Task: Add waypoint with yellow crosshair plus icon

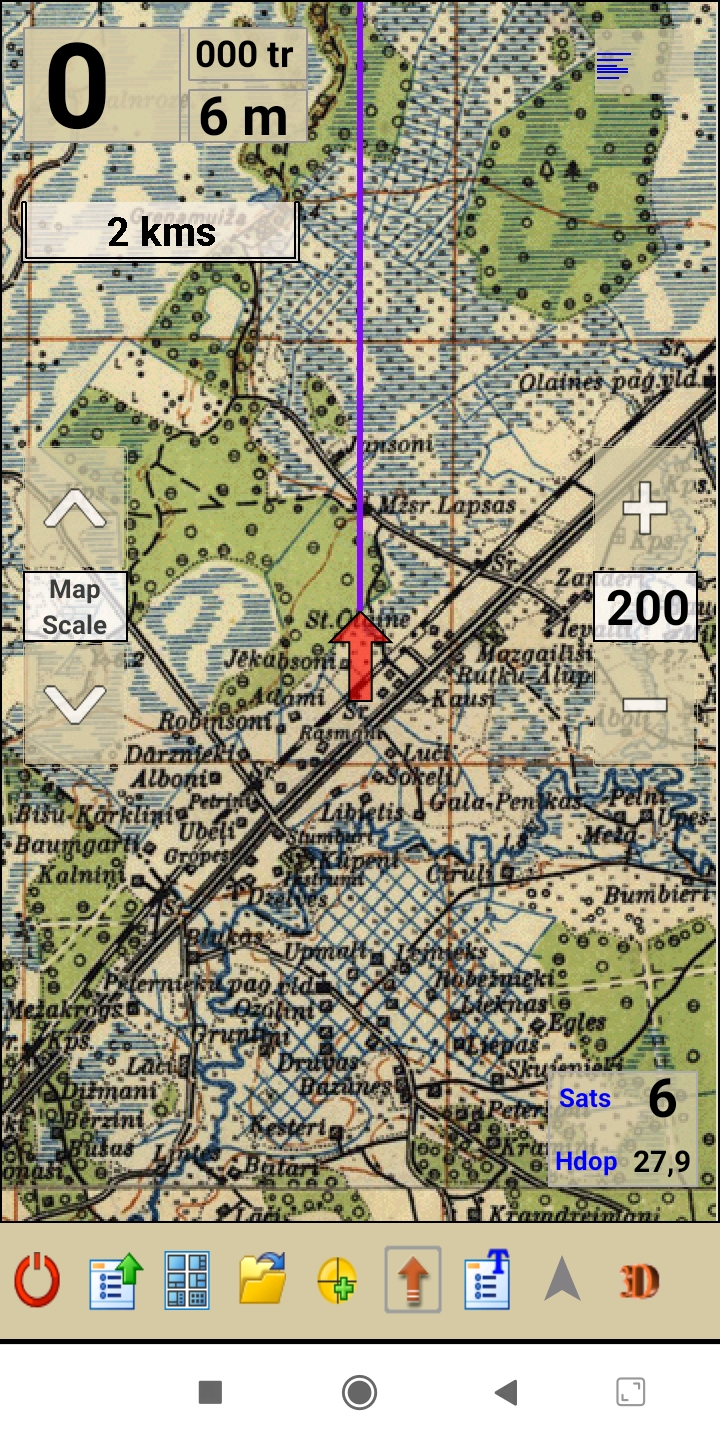Action: point(338,1281)
